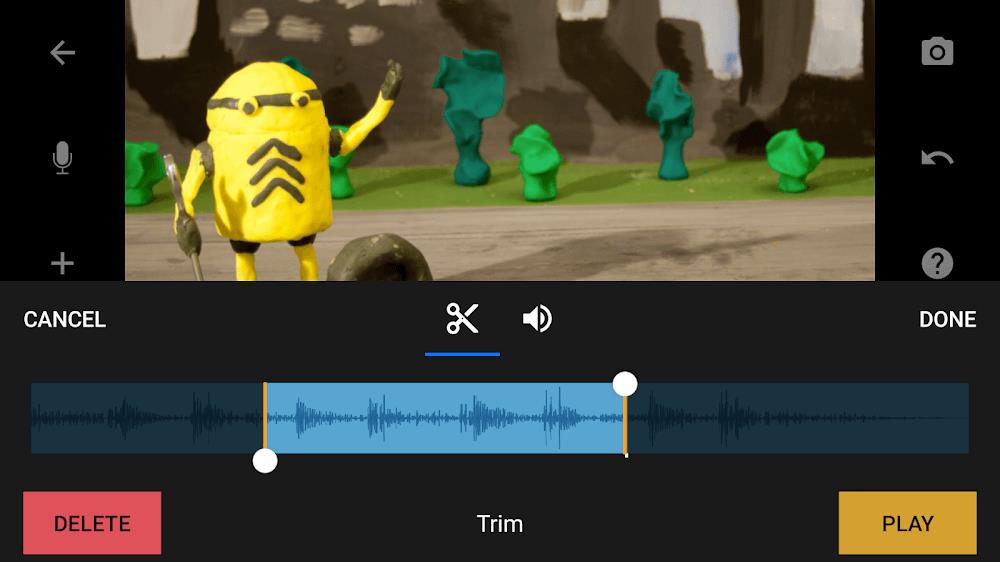1000x562 pixels.
Task: Open the help question mark
Action: 937,263
